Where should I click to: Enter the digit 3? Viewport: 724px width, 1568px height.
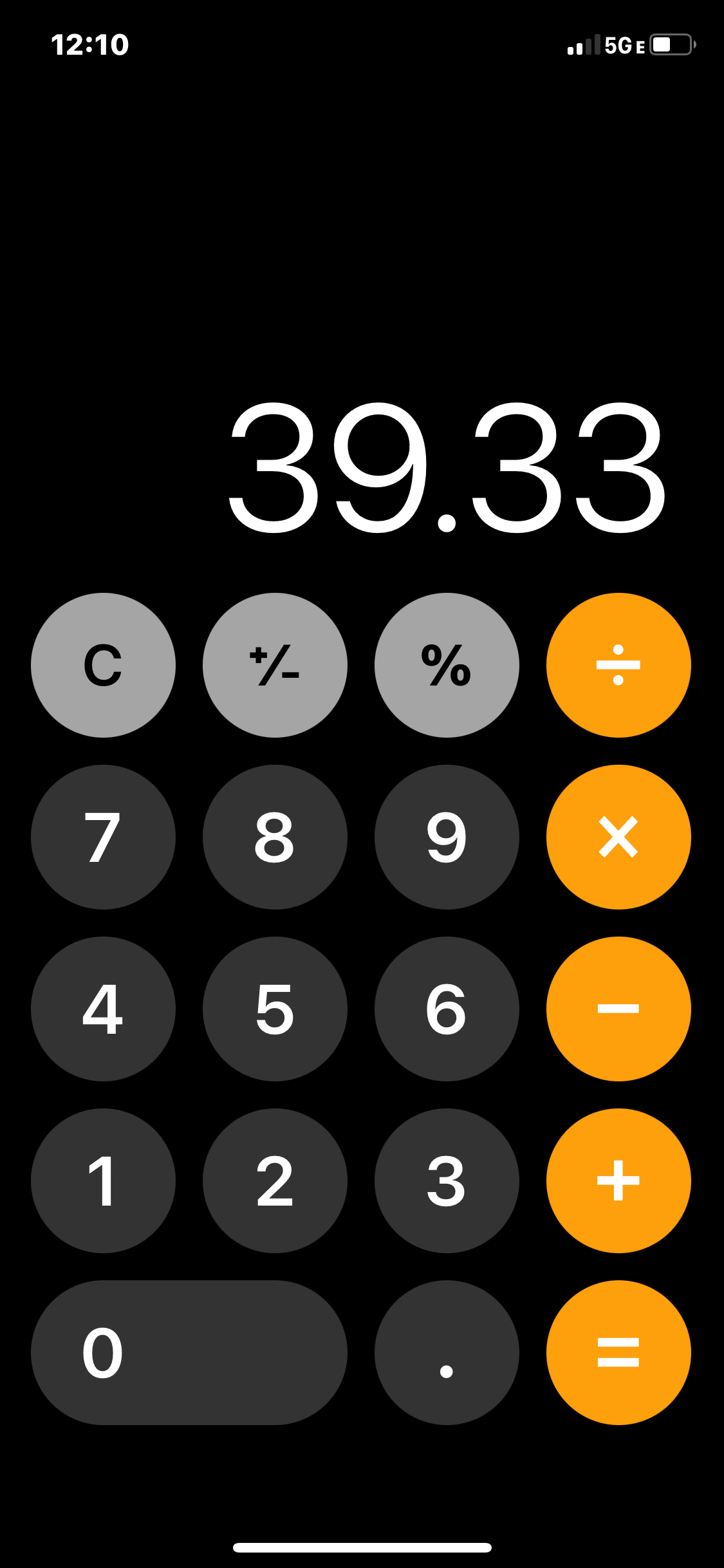(447, 1181)
